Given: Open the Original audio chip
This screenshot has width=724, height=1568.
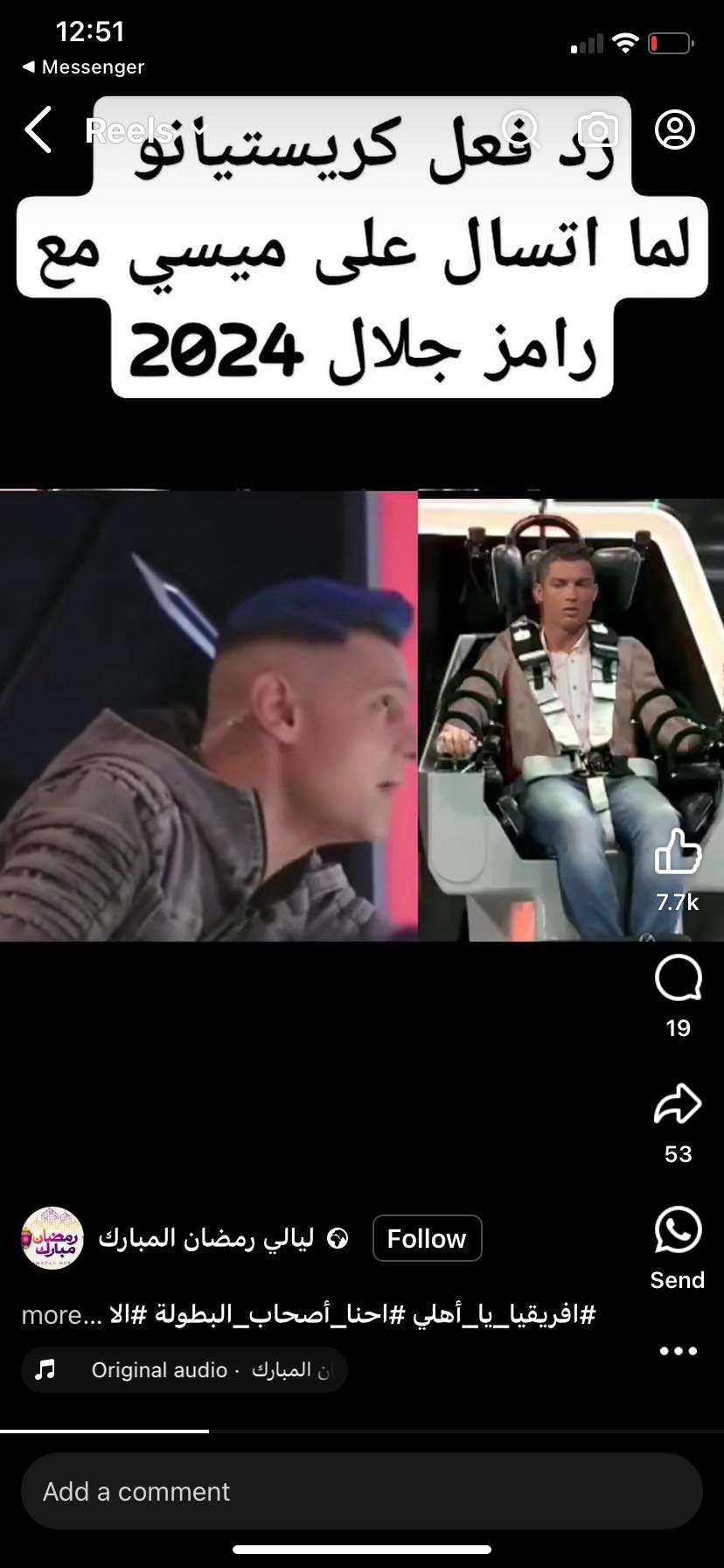Looking at the screenshot, I should coord(184,1369).
